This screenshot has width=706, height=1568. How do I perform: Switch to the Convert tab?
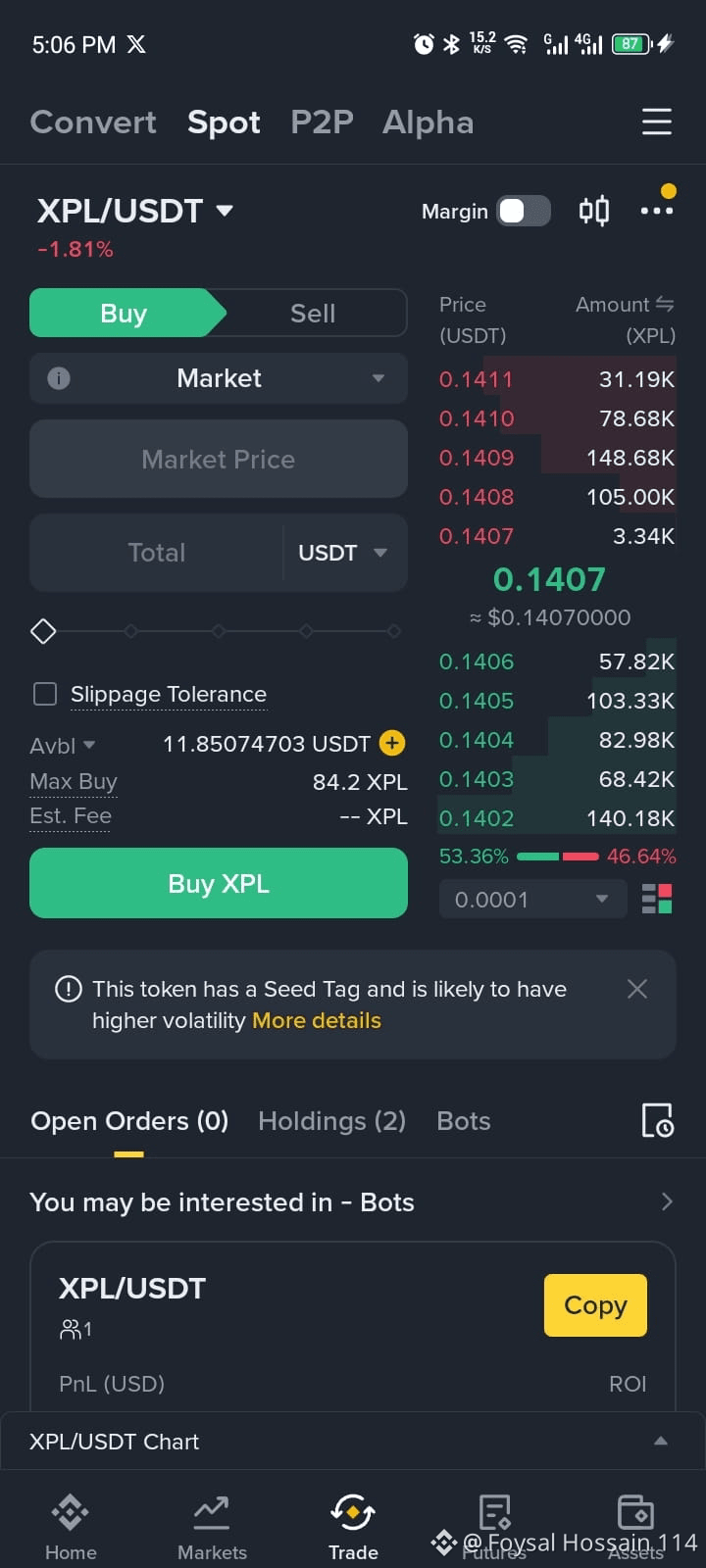click(93, 122)
